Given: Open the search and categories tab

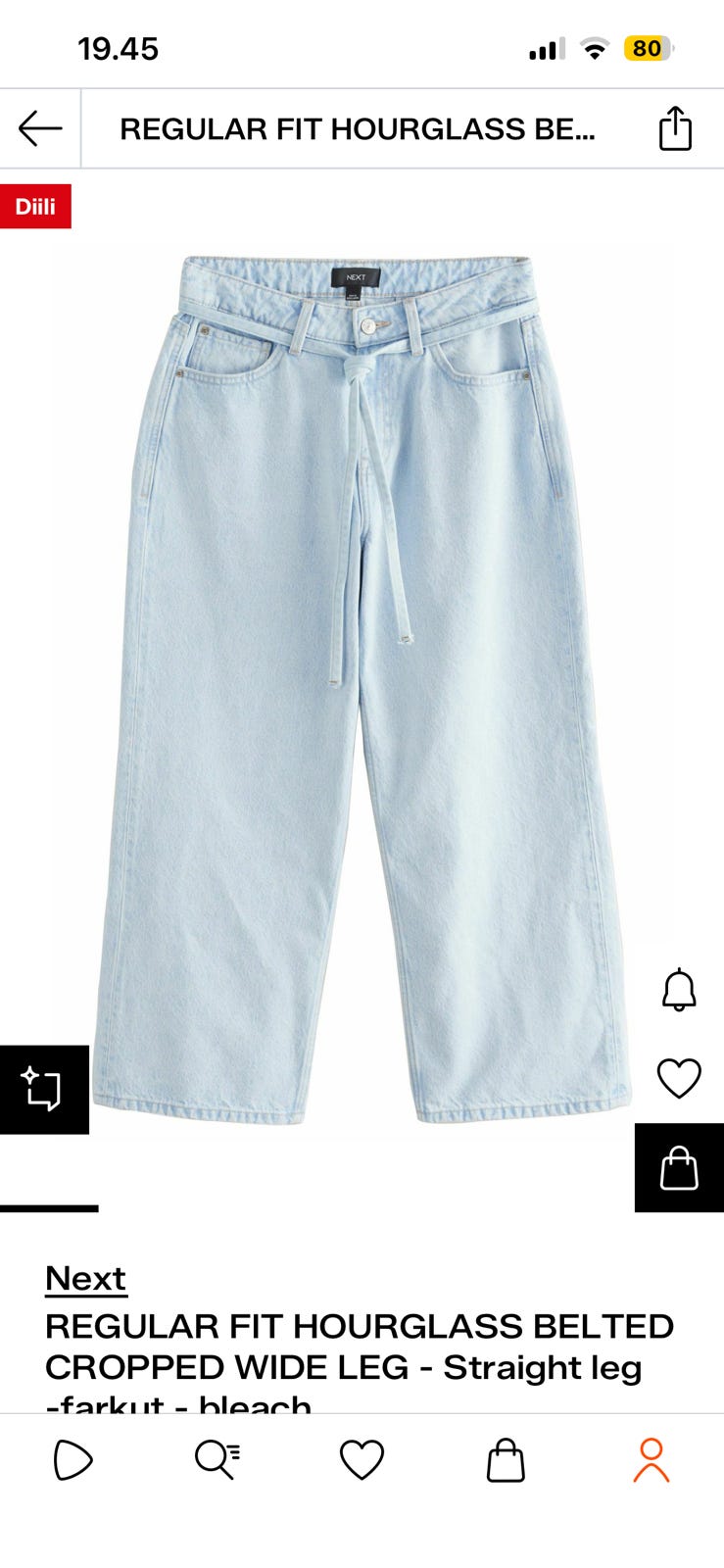Looking at the screenshot, I should pyautogui.click(x=217, y=1460).
